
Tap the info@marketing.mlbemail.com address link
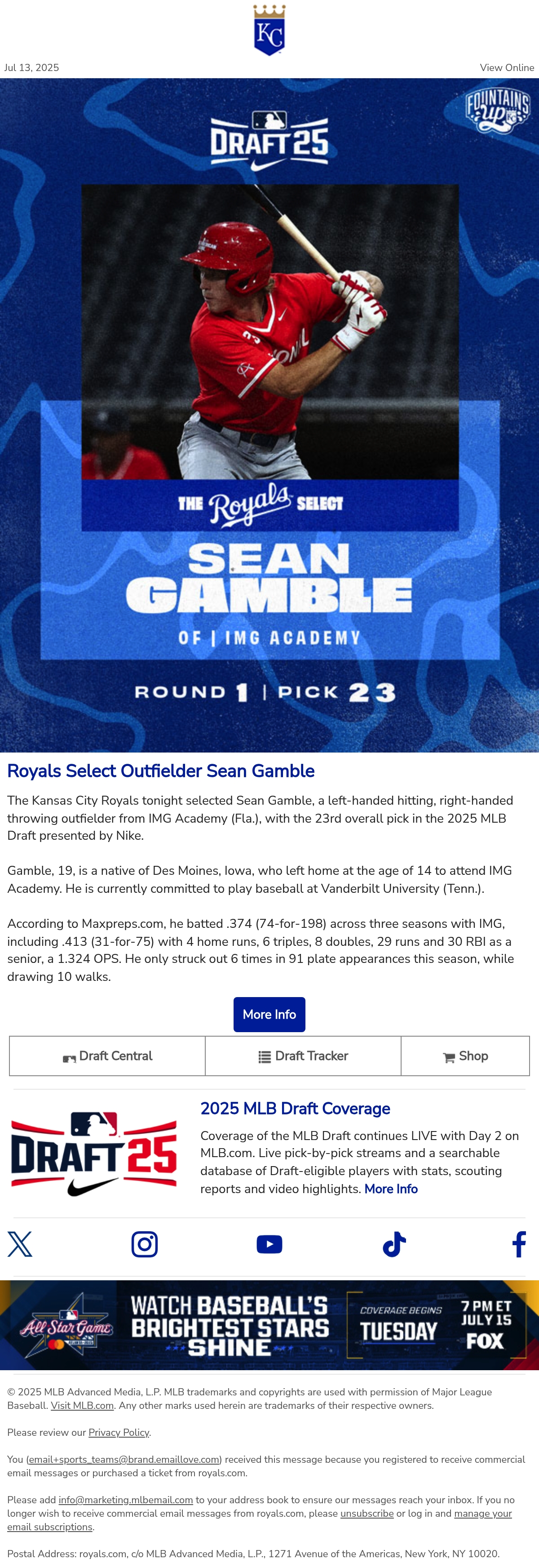(125, 1500)
